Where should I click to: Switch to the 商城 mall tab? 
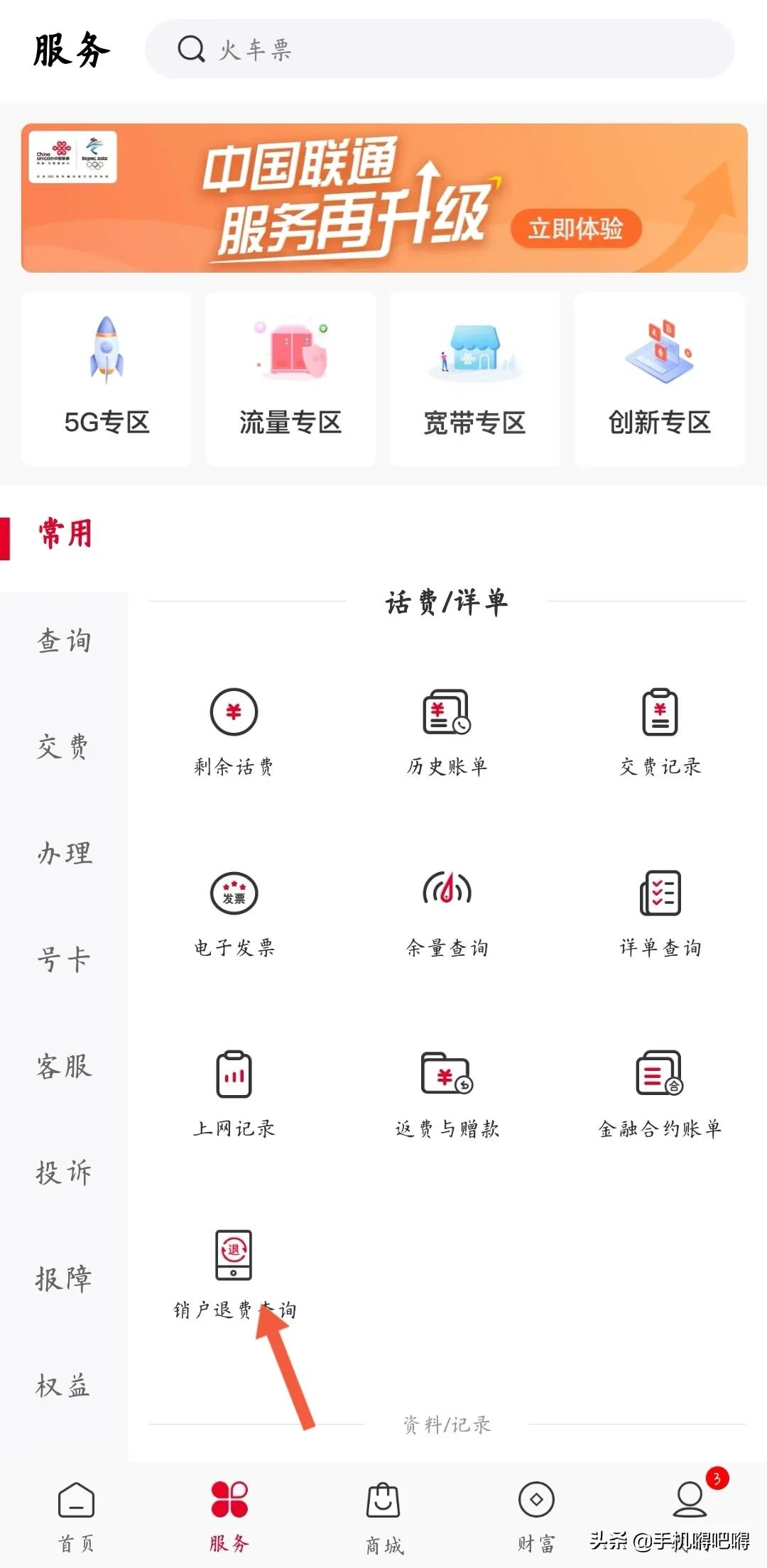tap(383, 1513)
